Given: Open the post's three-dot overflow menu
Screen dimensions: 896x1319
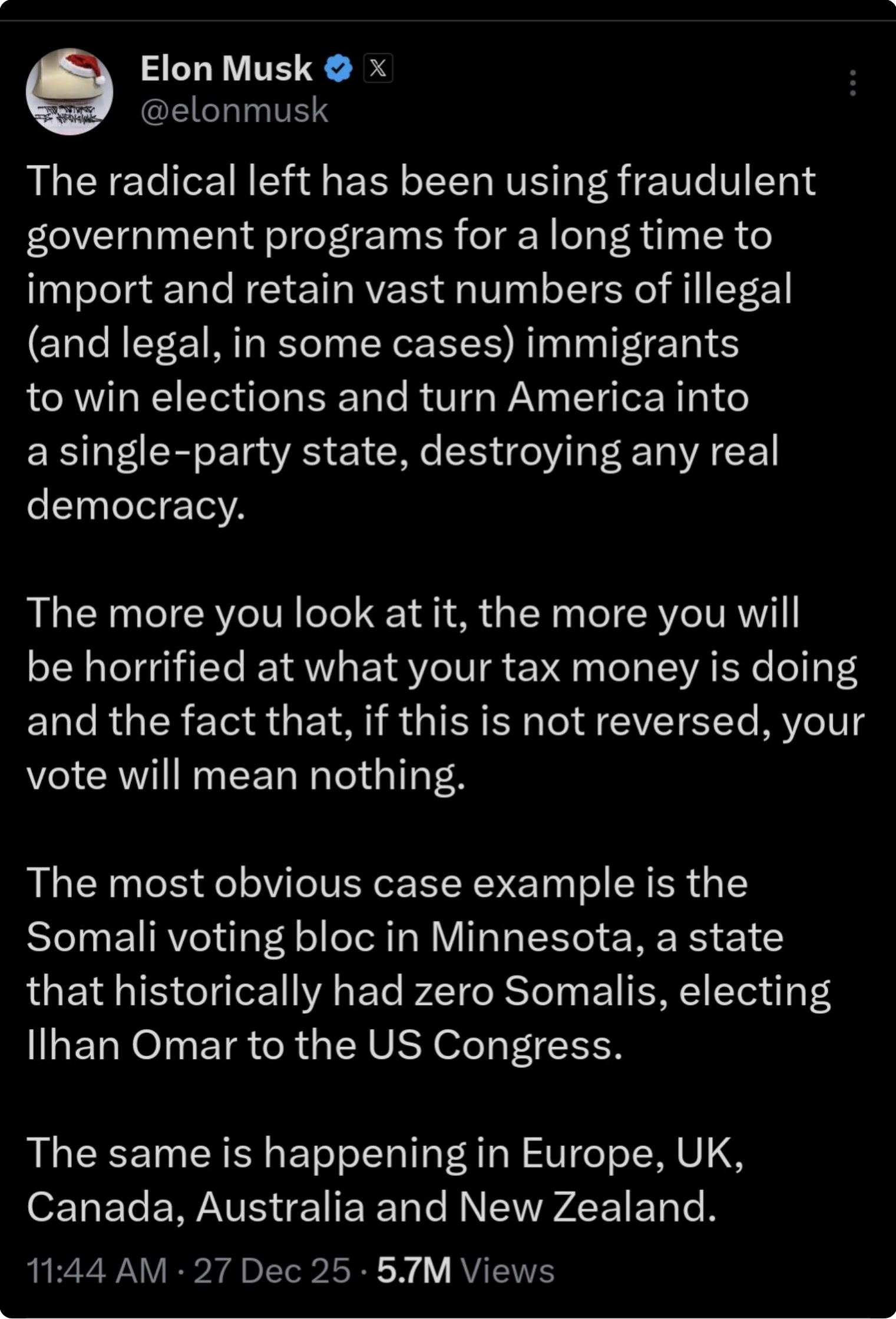Looking at the screenshot, I should 852,82.
